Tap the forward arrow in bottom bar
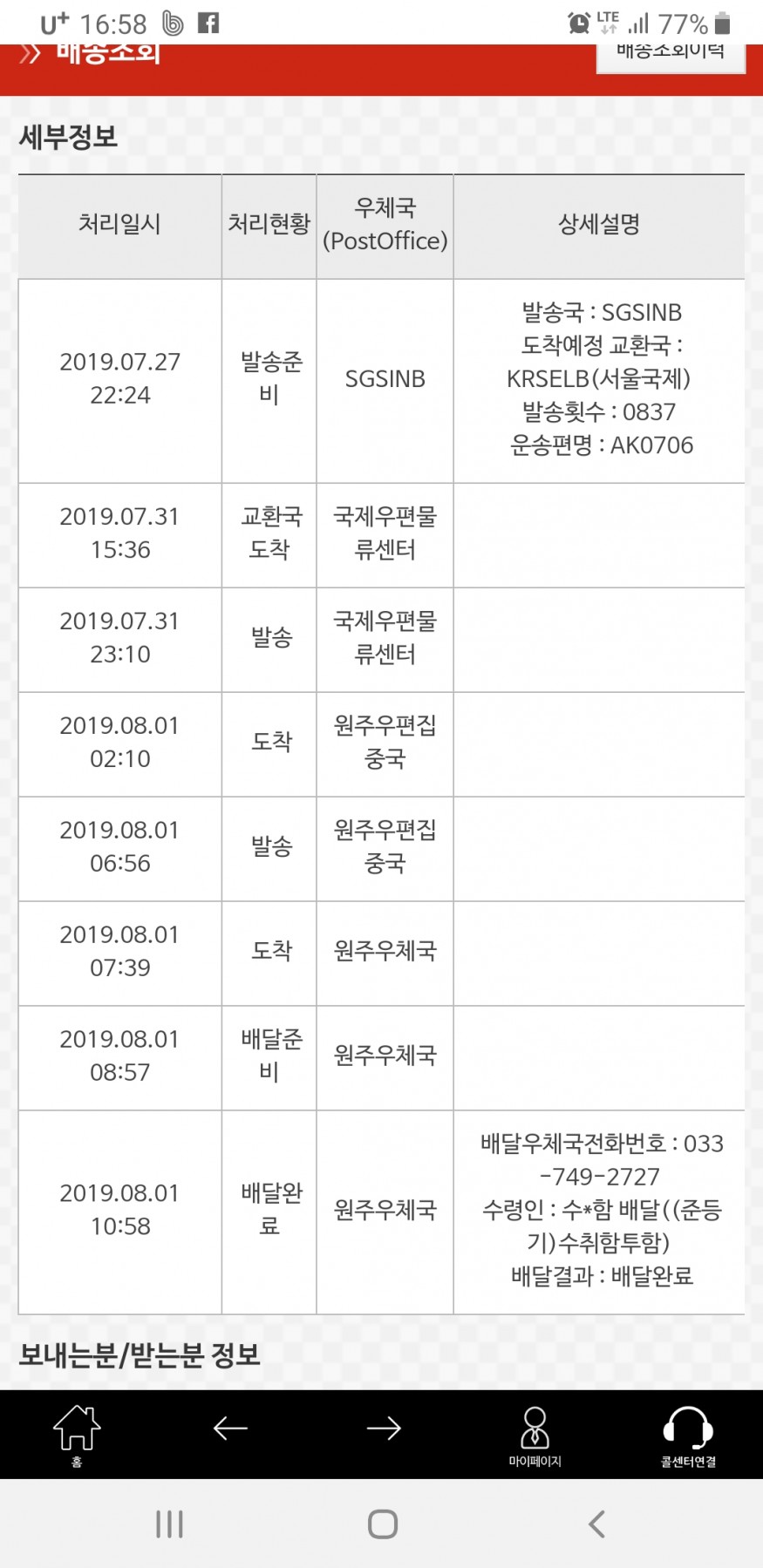This screenshot has height=1568, width=763. point(383,1428)
